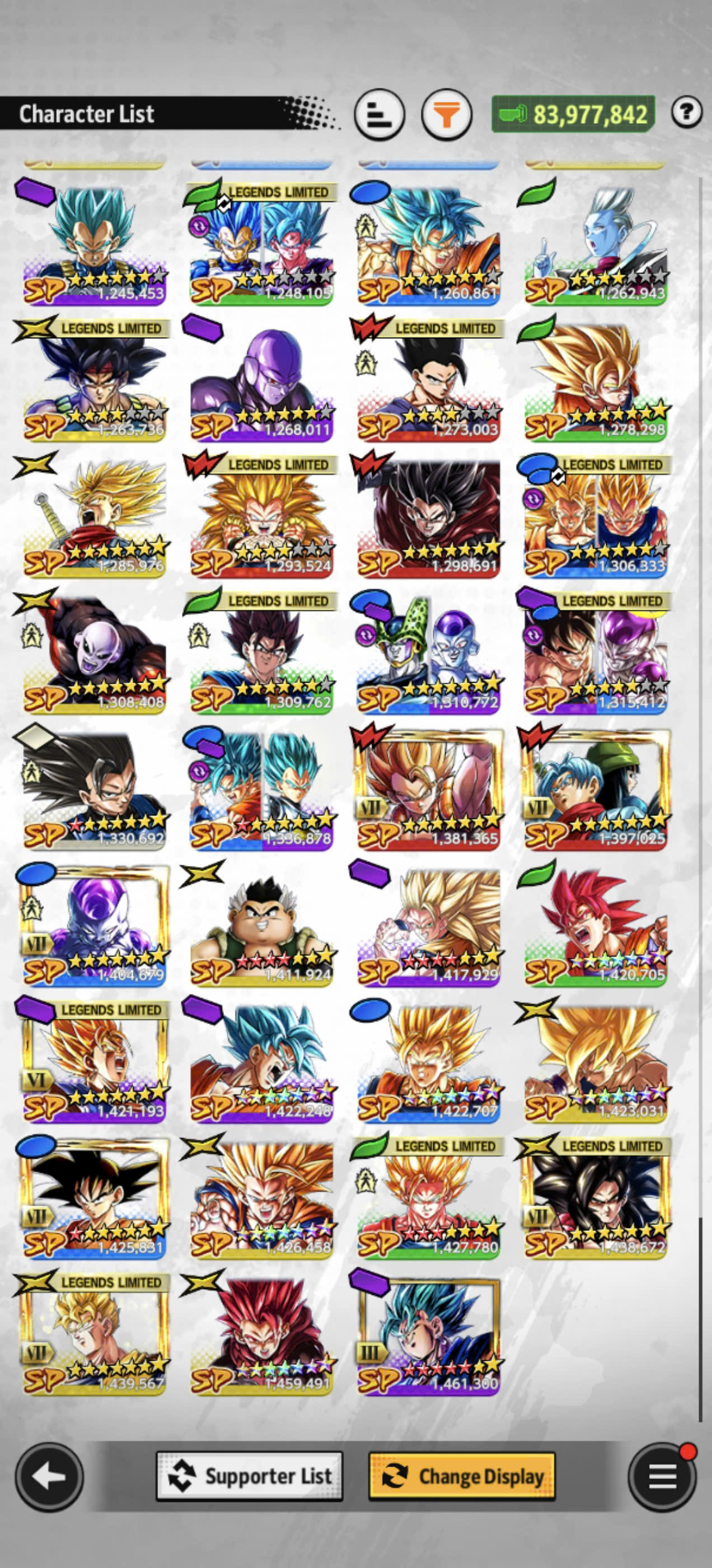Select the character with power 1,308,408
712x1568 pixels.
(x=95, y=651)
